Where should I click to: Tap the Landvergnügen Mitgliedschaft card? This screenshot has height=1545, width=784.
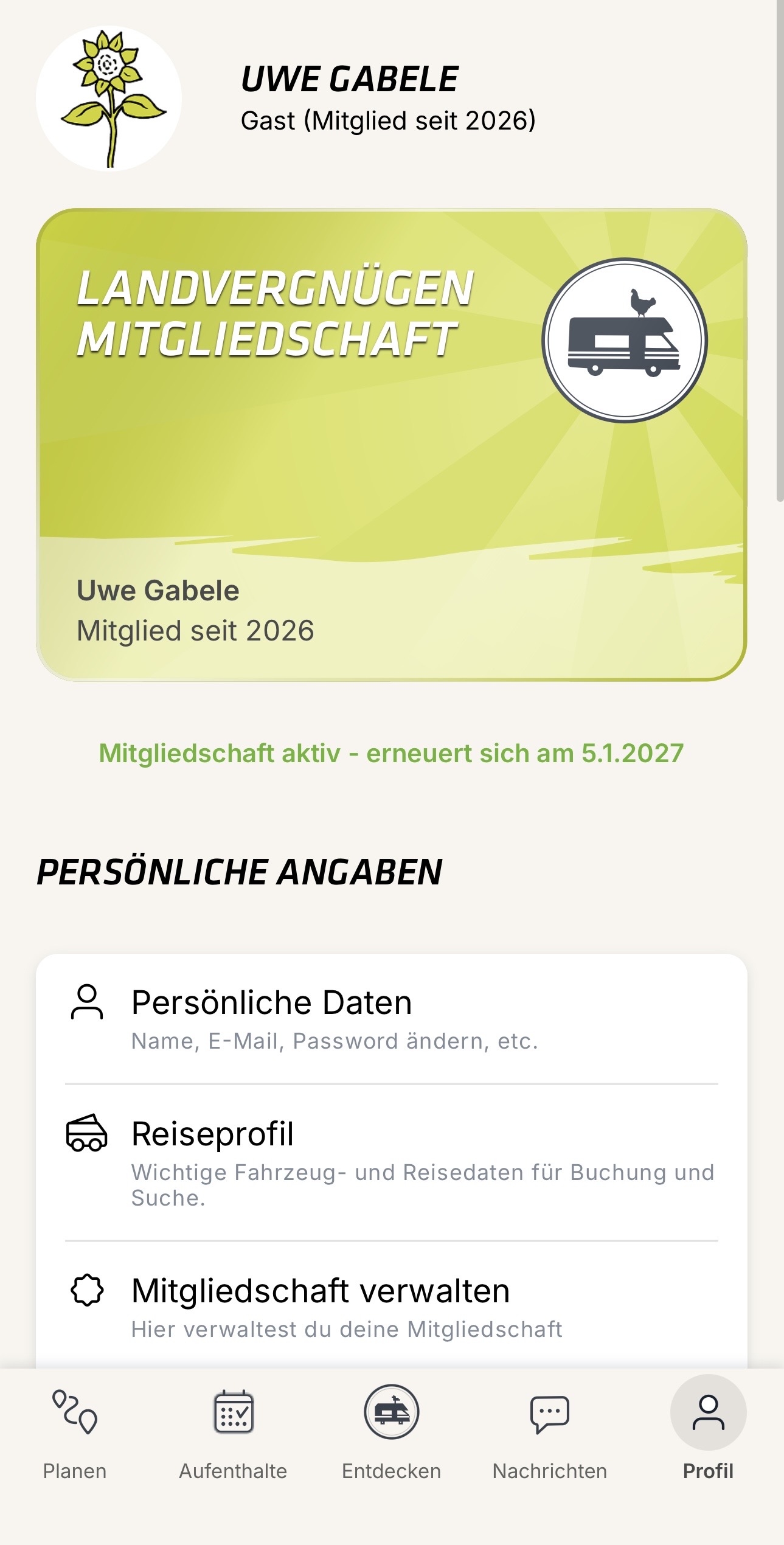(391, 444)
